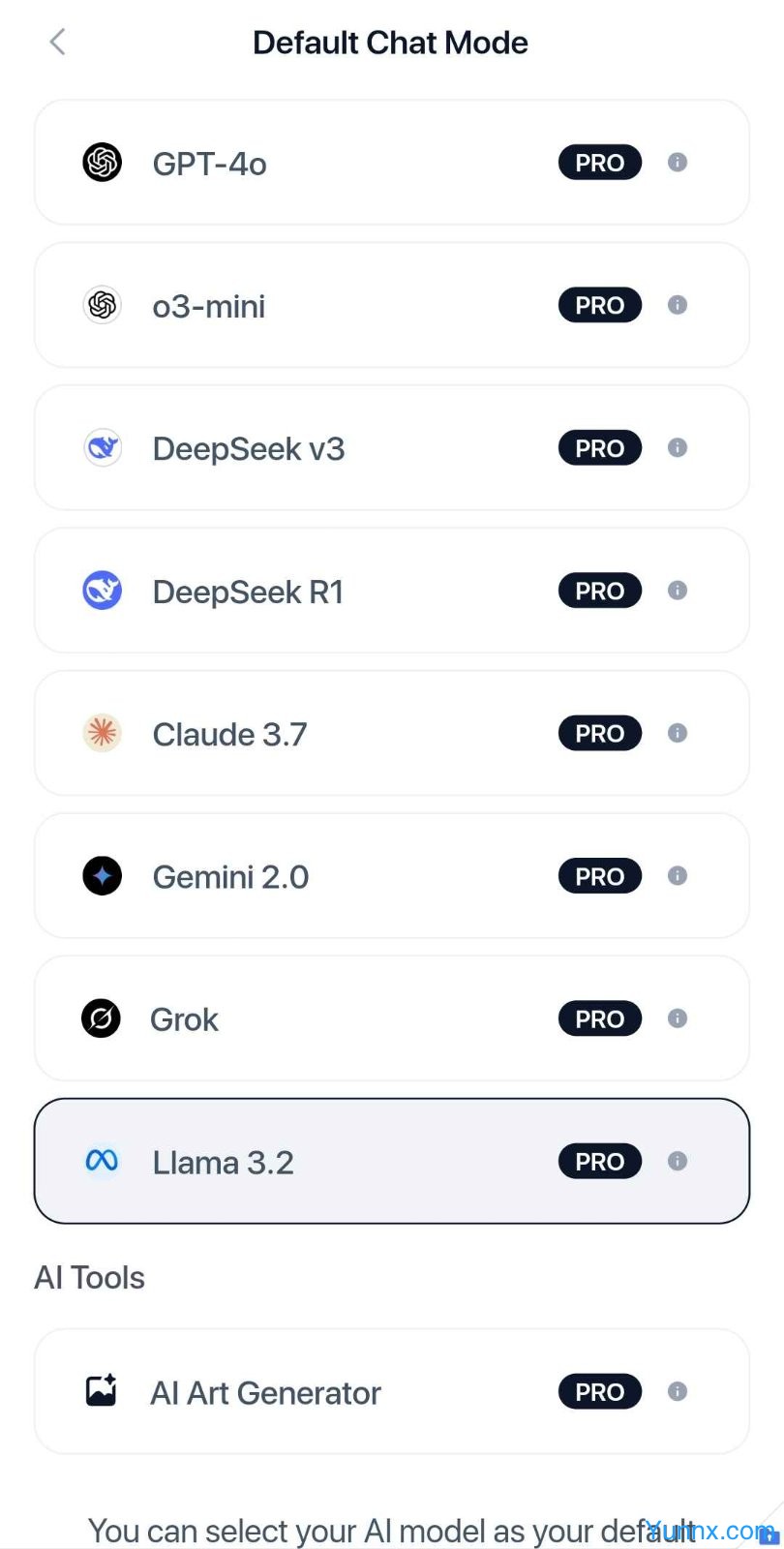This screenshot has width=784, height=1549.
Task: Go back using the top-left arrow
Action: pyautogui.click(x=57, y=42)
